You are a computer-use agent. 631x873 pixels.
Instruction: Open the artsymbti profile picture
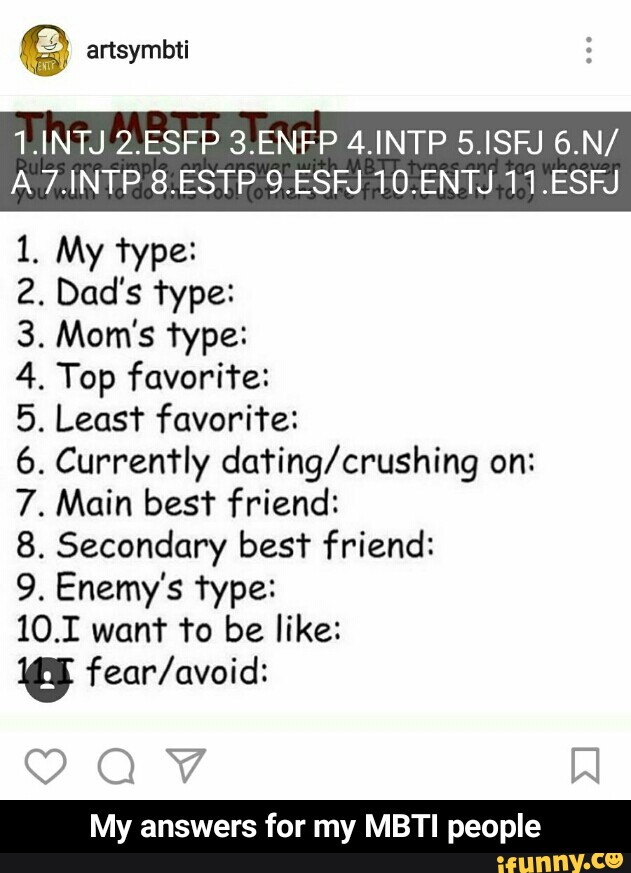click(46, 50)
